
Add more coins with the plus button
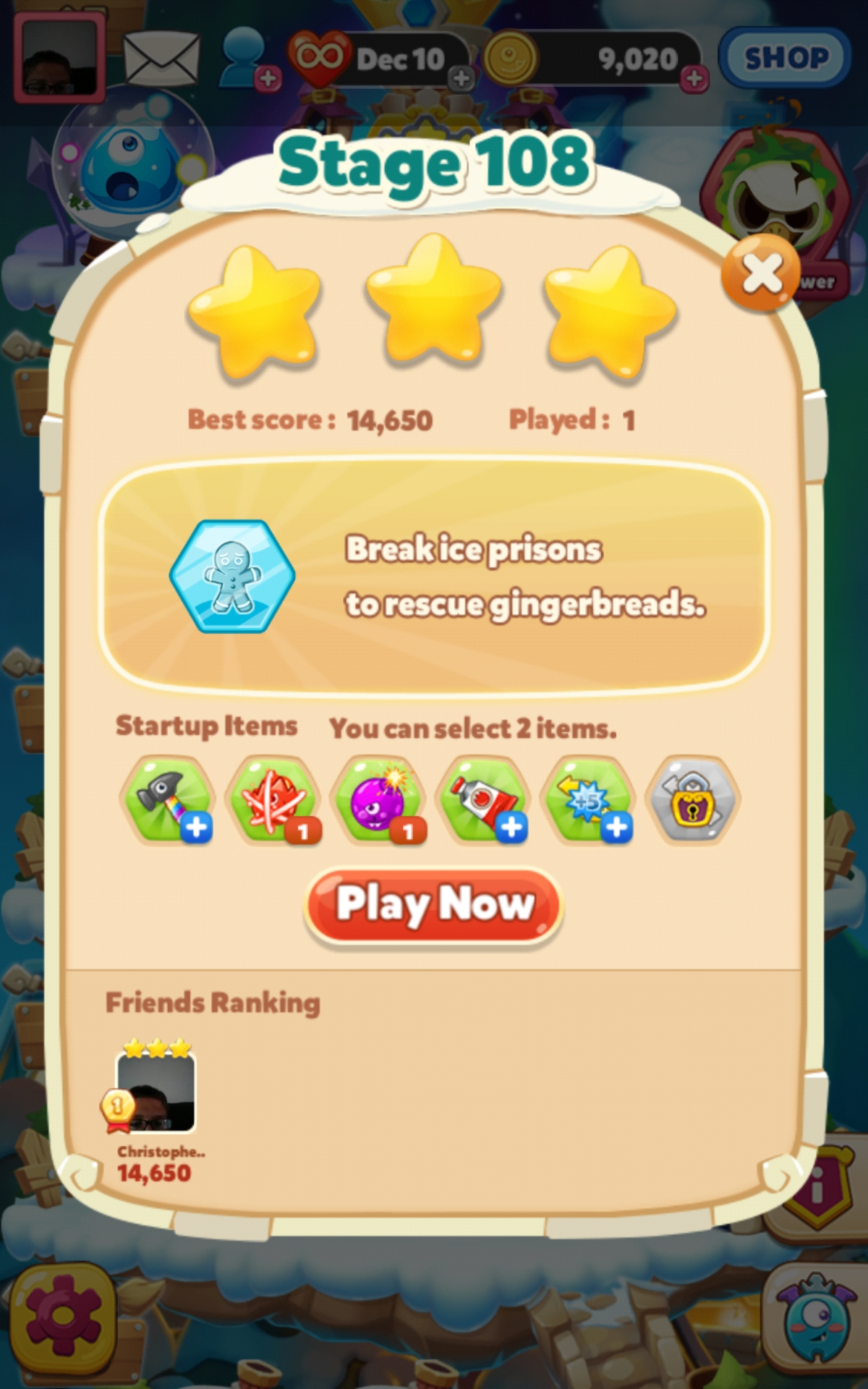(694, 78)
